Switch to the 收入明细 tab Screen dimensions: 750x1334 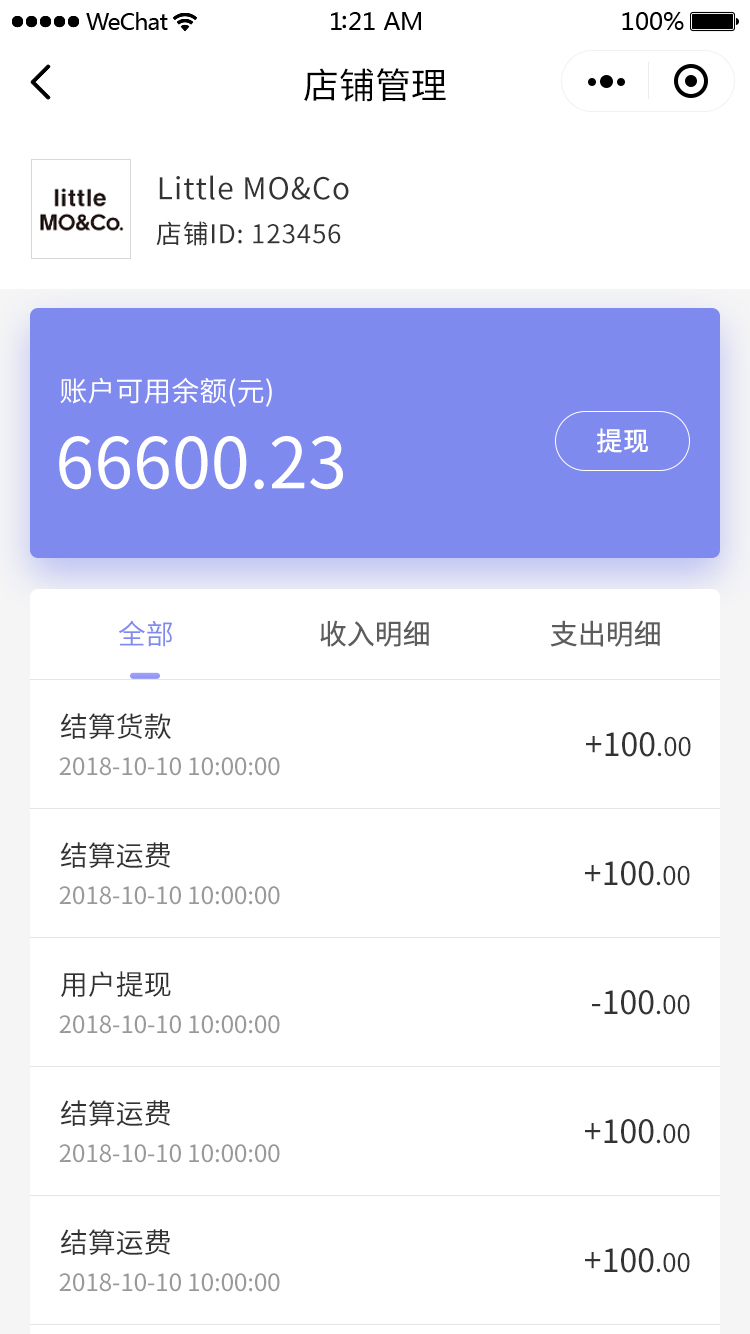(375, 634)
